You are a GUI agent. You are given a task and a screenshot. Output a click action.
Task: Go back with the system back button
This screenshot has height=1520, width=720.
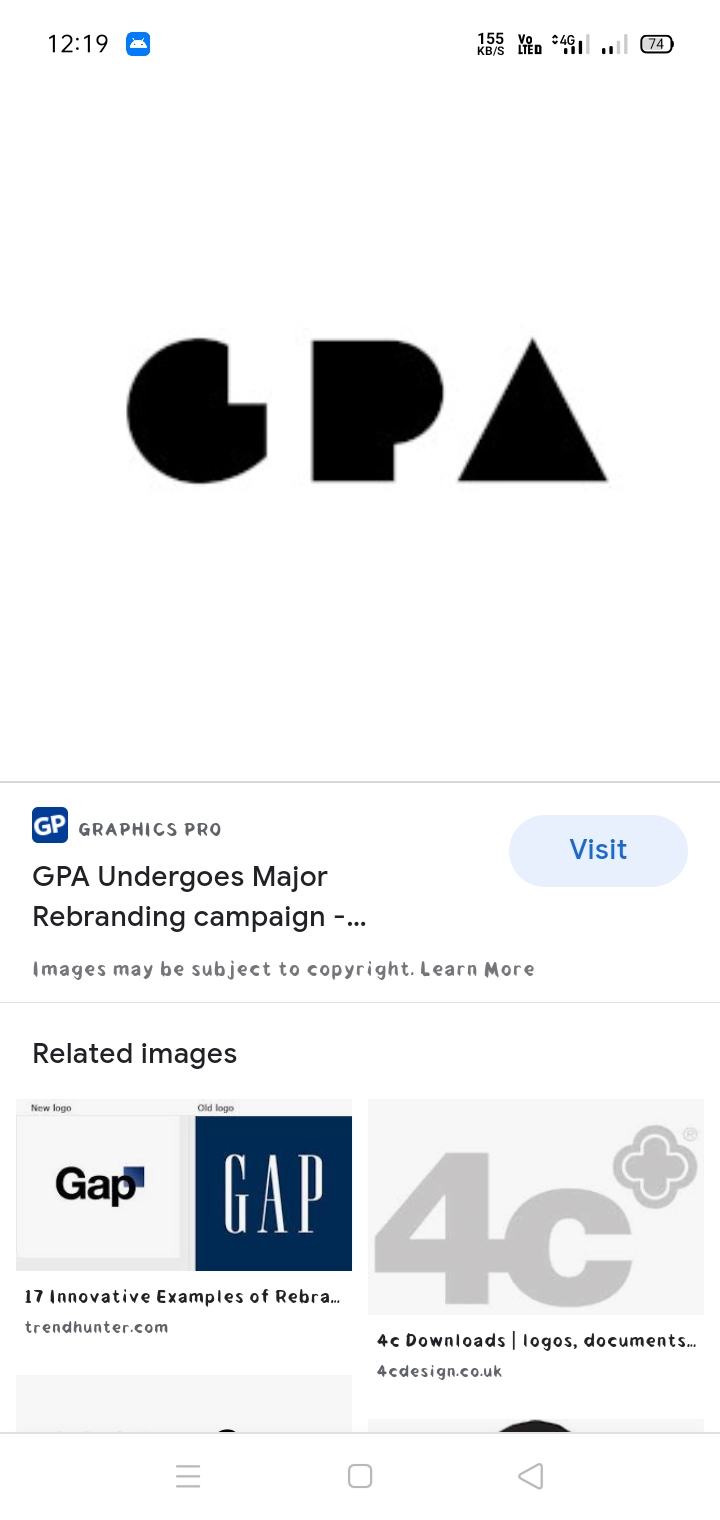pyautogui.click(x=531, y=1476)
